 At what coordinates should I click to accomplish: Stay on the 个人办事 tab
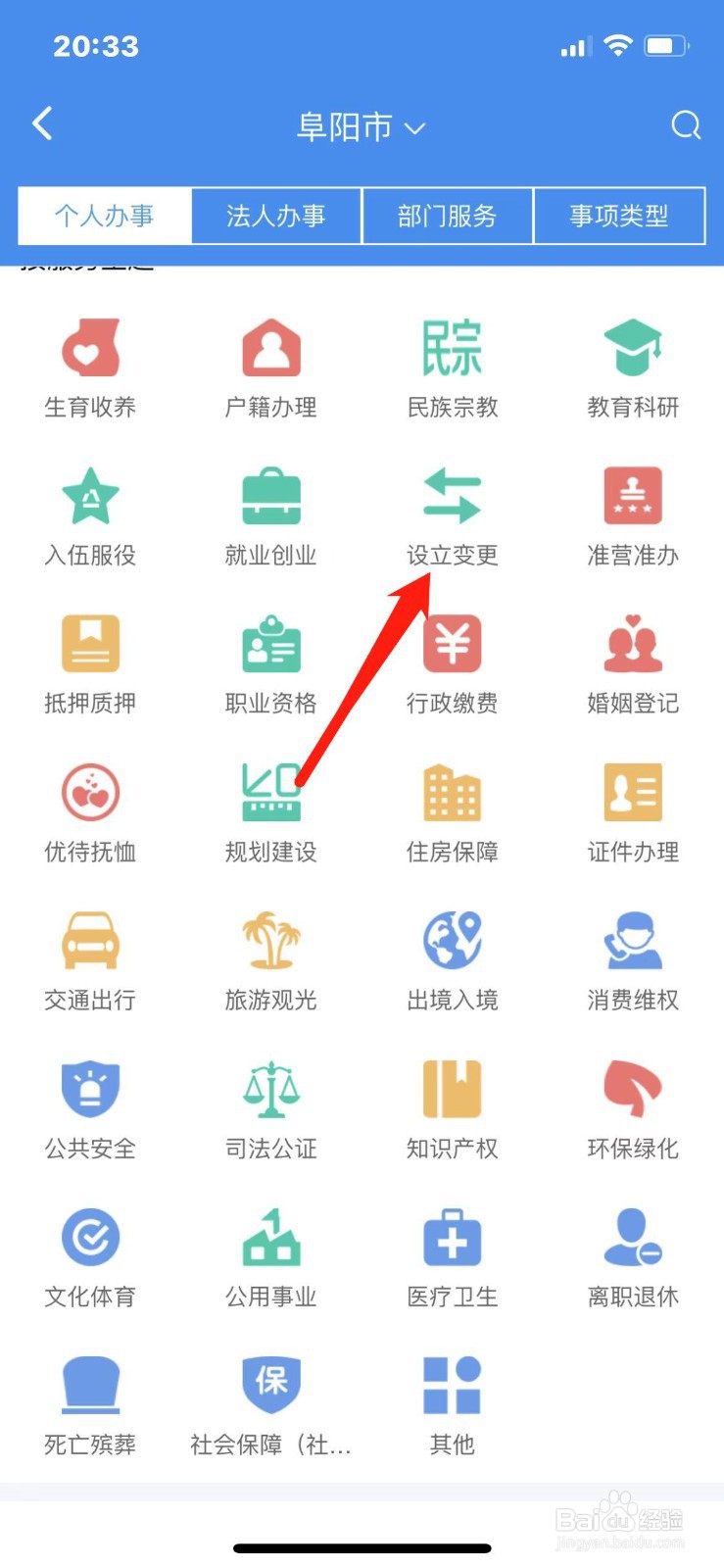tap(103, 216)
